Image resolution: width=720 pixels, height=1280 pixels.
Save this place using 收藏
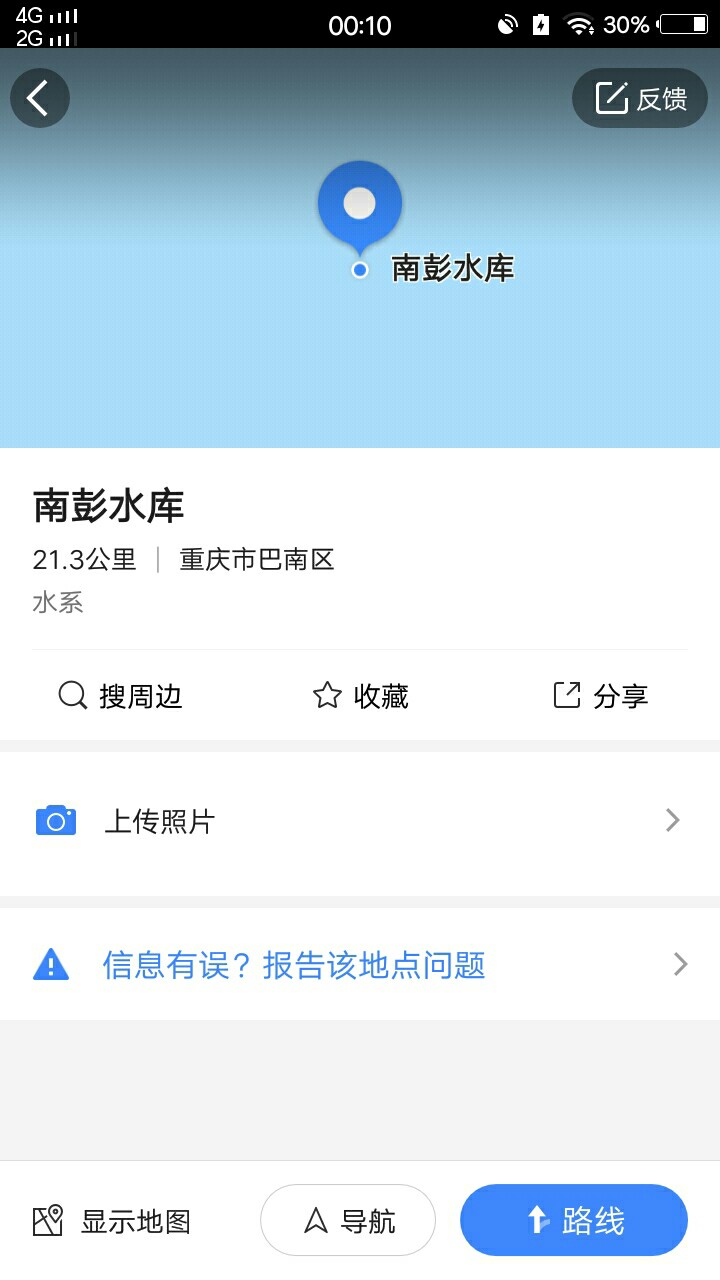click(x=360, y=696)
